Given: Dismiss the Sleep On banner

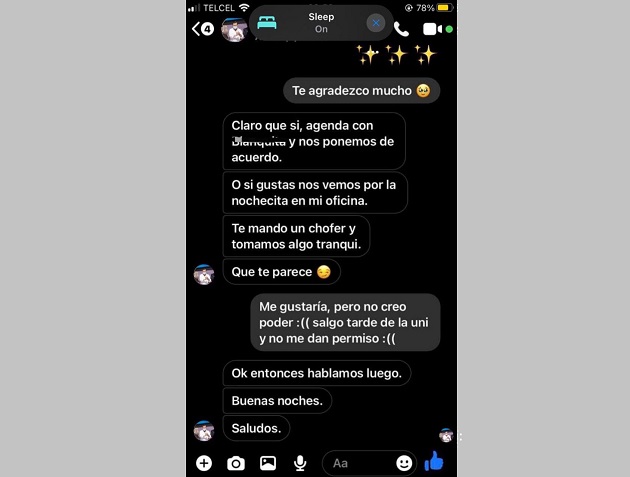Looking at the screenshot, I should [376, 23].
